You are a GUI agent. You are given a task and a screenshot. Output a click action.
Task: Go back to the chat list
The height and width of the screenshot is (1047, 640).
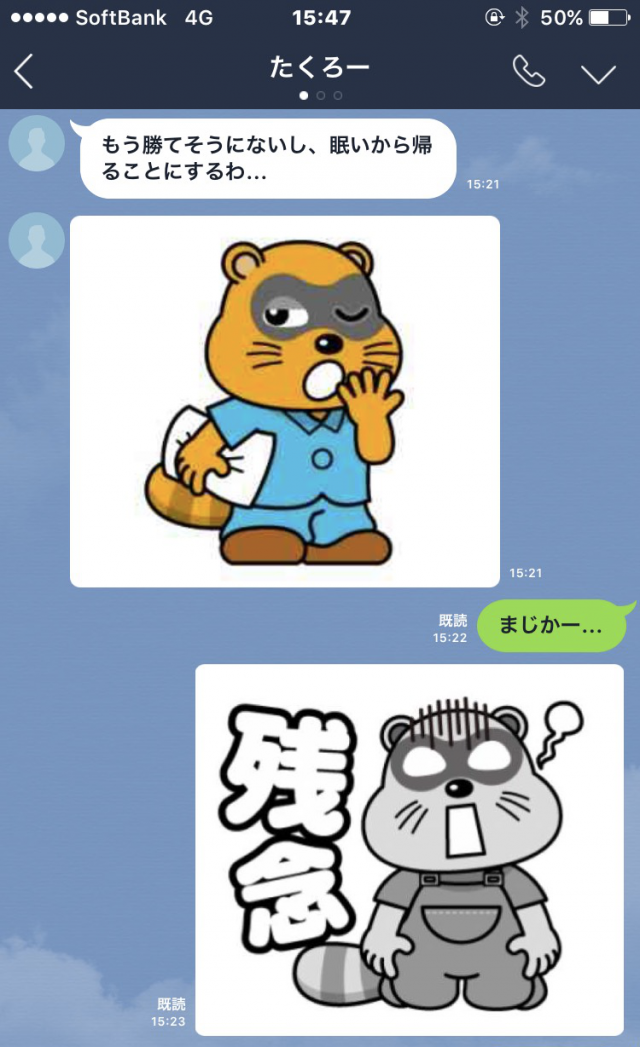pos(25,71)
